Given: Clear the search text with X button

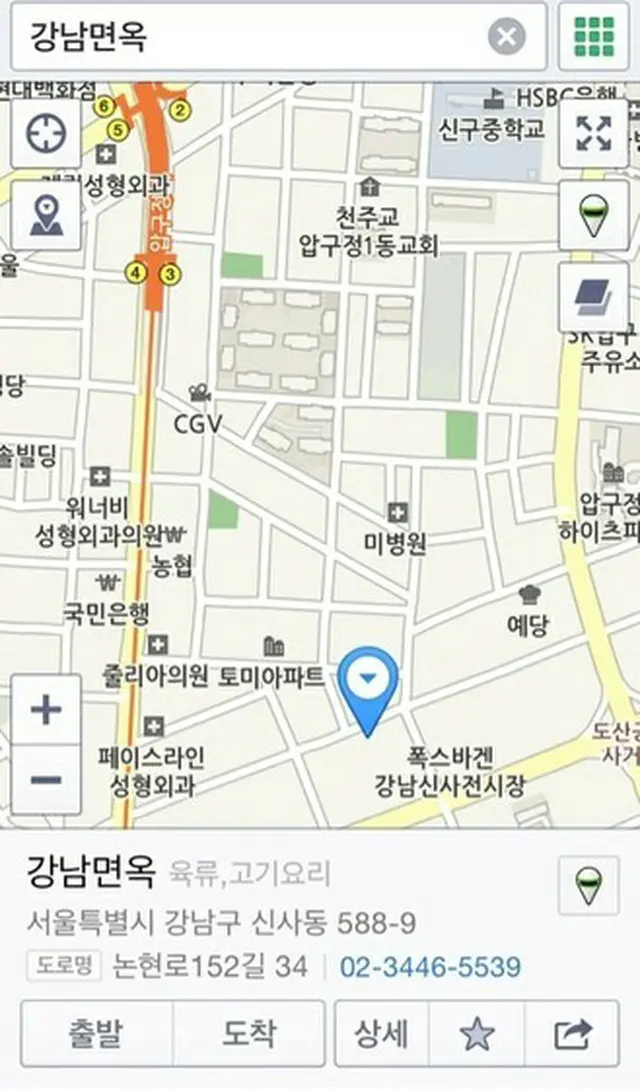Looking at the screenshot, I should point(507,38).
